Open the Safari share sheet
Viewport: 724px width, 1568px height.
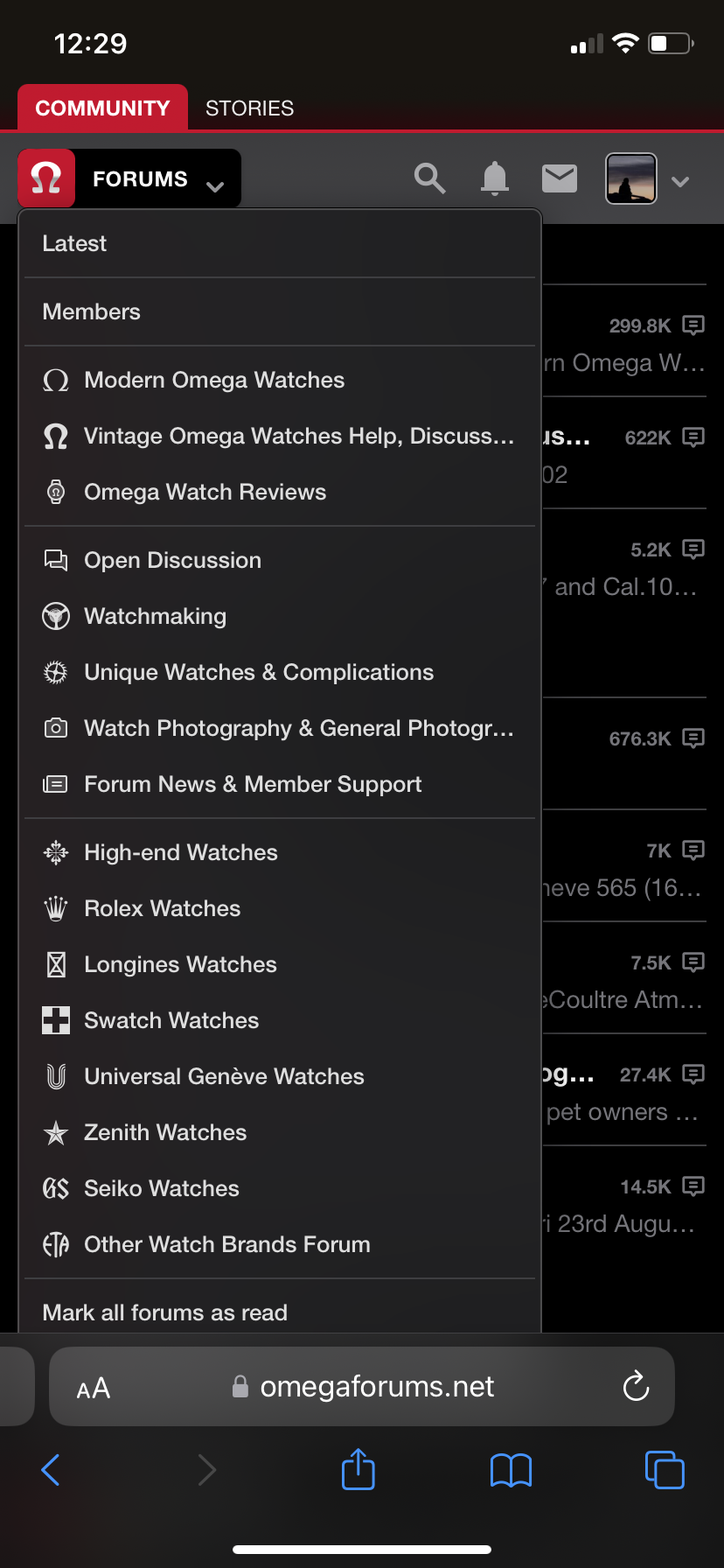(359, 1469)
